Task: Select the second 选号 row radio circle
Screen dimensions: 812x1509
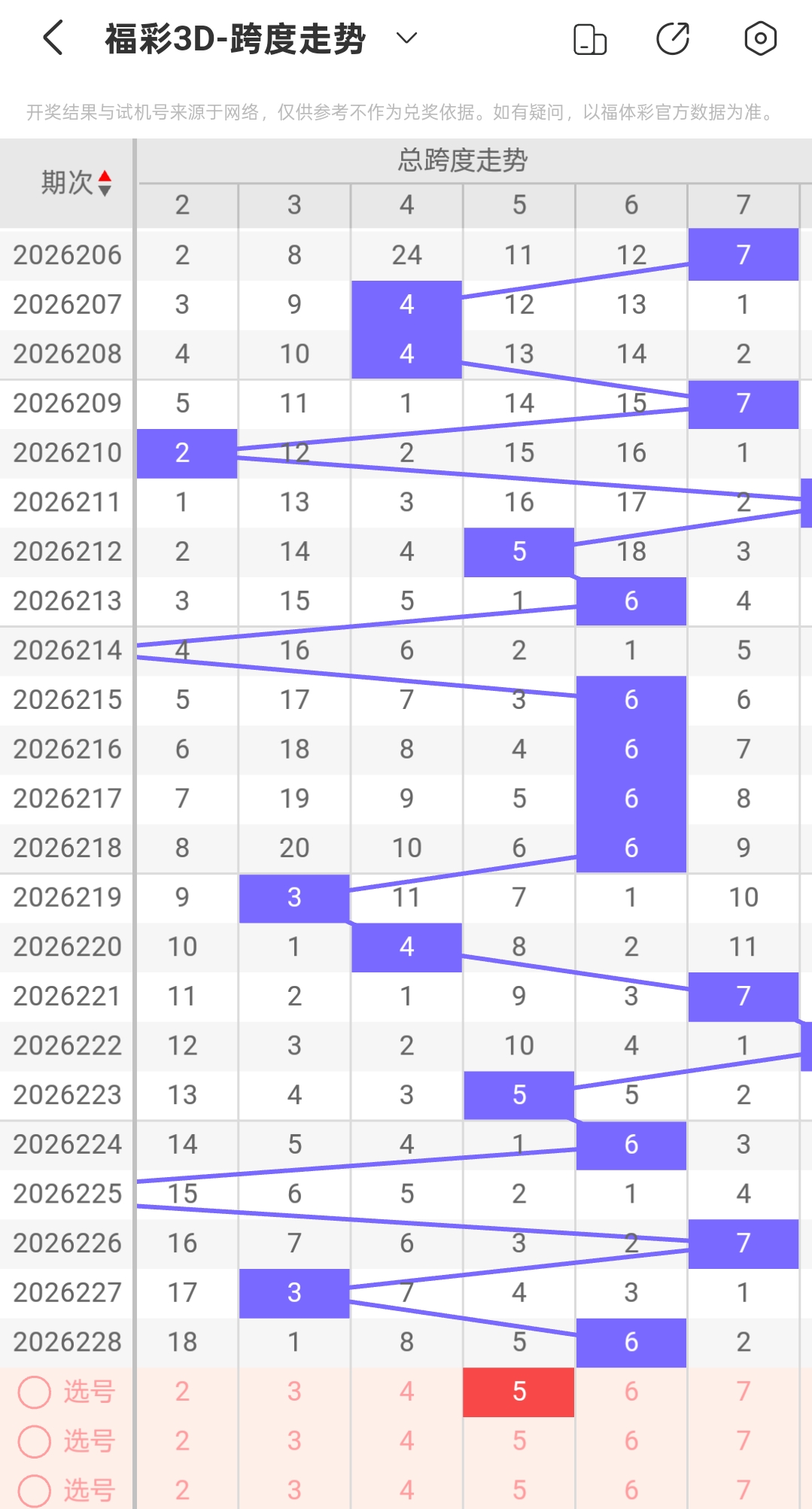Action: 35,1441
